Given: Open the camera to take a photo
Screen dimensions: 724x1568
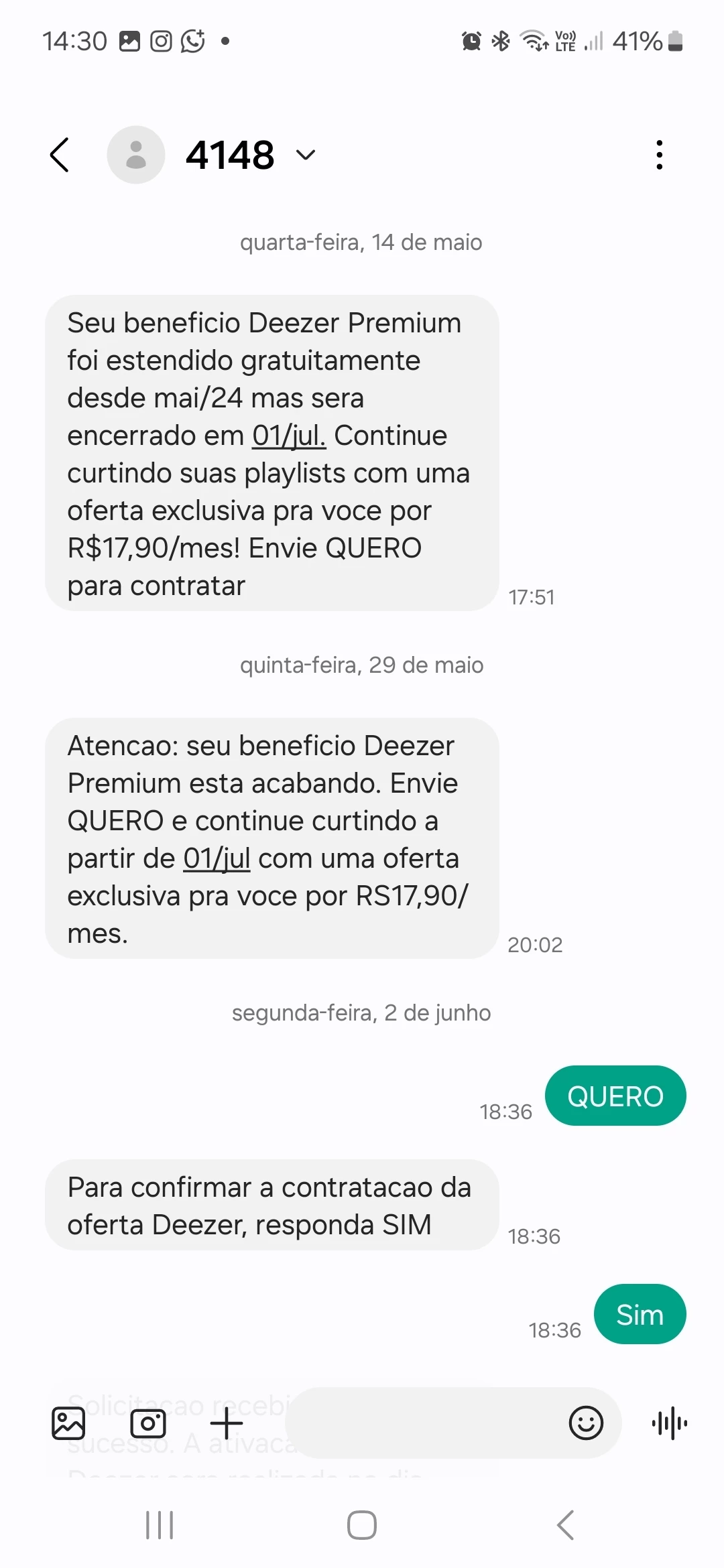Looking at the screenshot, I should click(x=148, y=1423).
